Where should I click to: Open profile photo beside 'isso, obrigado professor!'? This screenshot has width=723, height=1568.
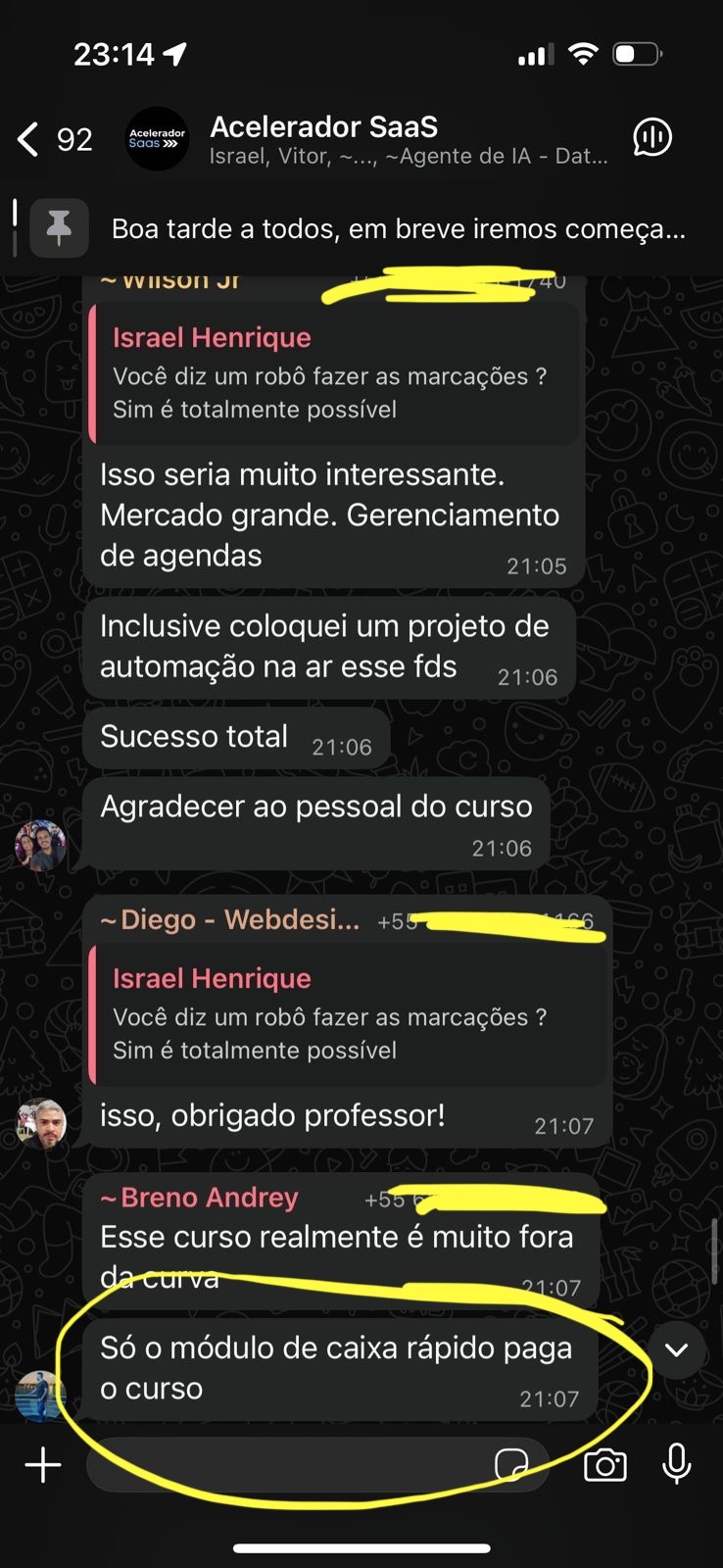[41, 1122]
